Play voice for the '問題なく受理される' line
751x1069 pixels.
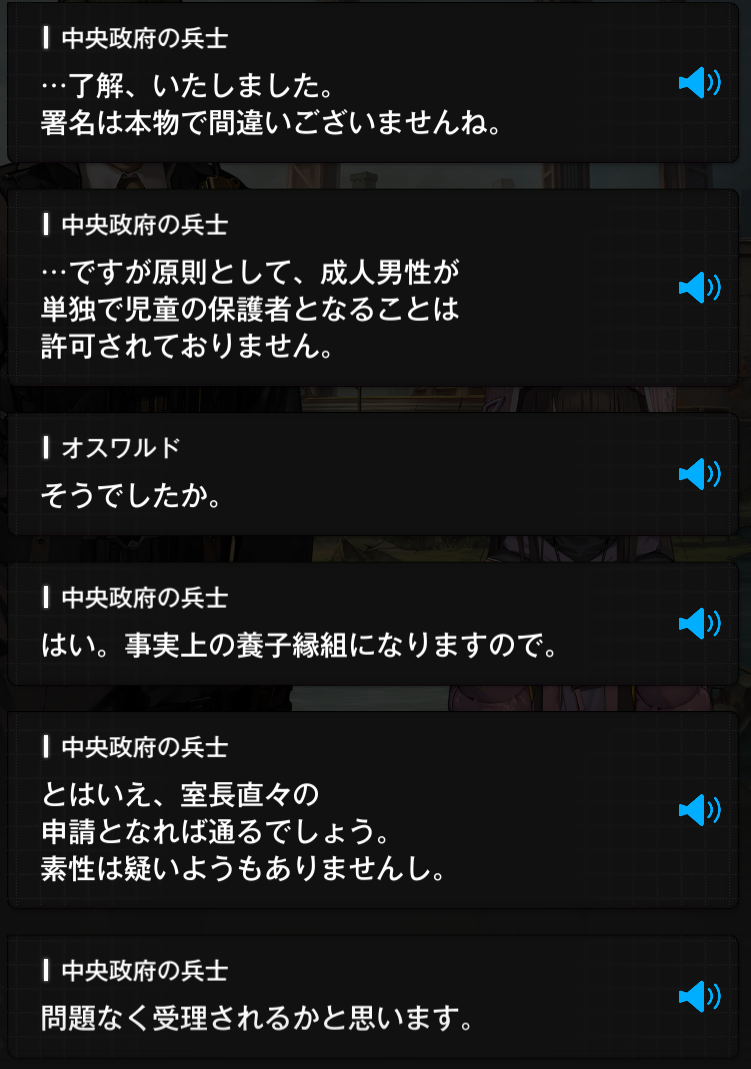pos(699,996)
